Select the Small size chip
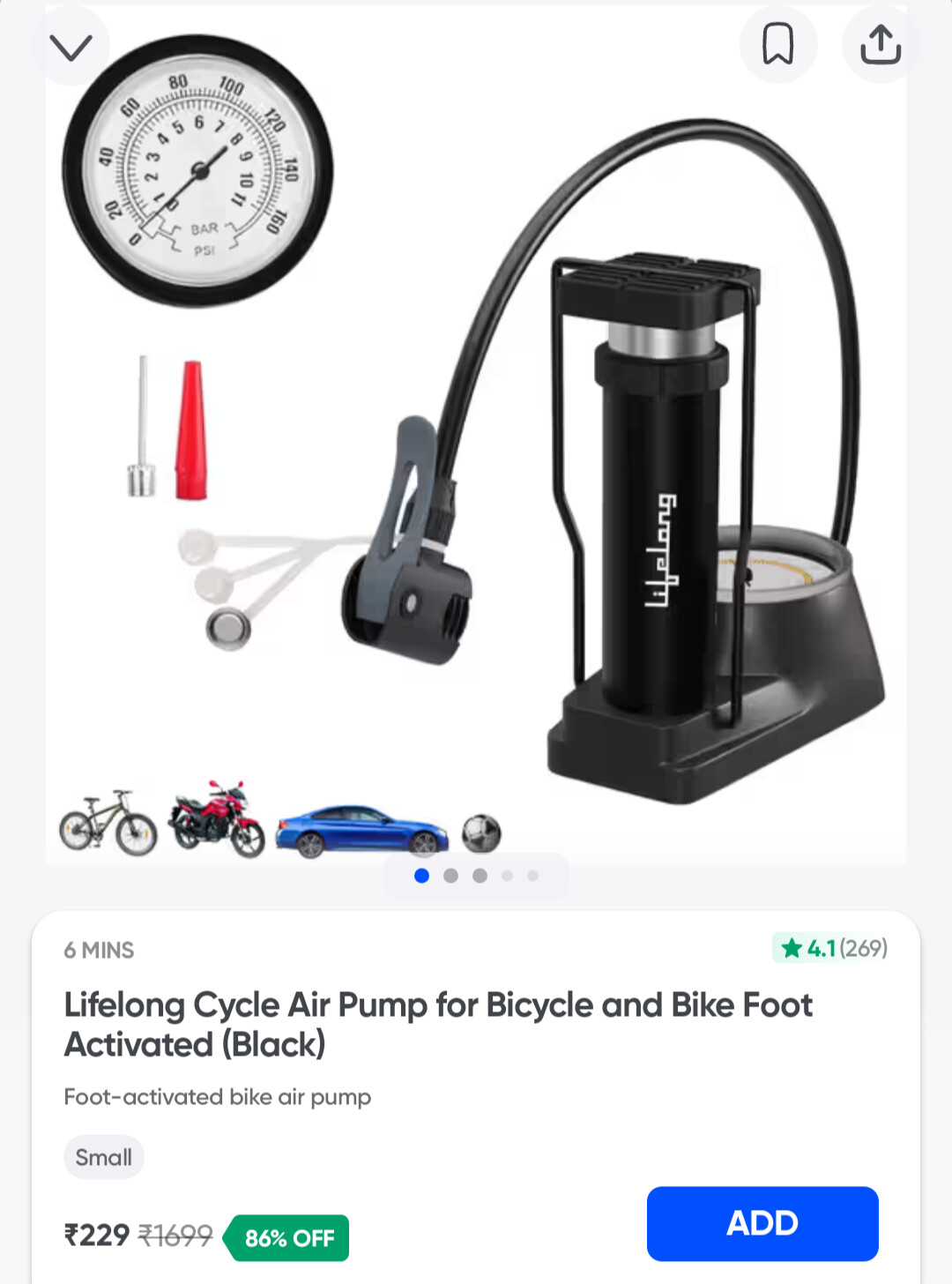 (103, 1157)
